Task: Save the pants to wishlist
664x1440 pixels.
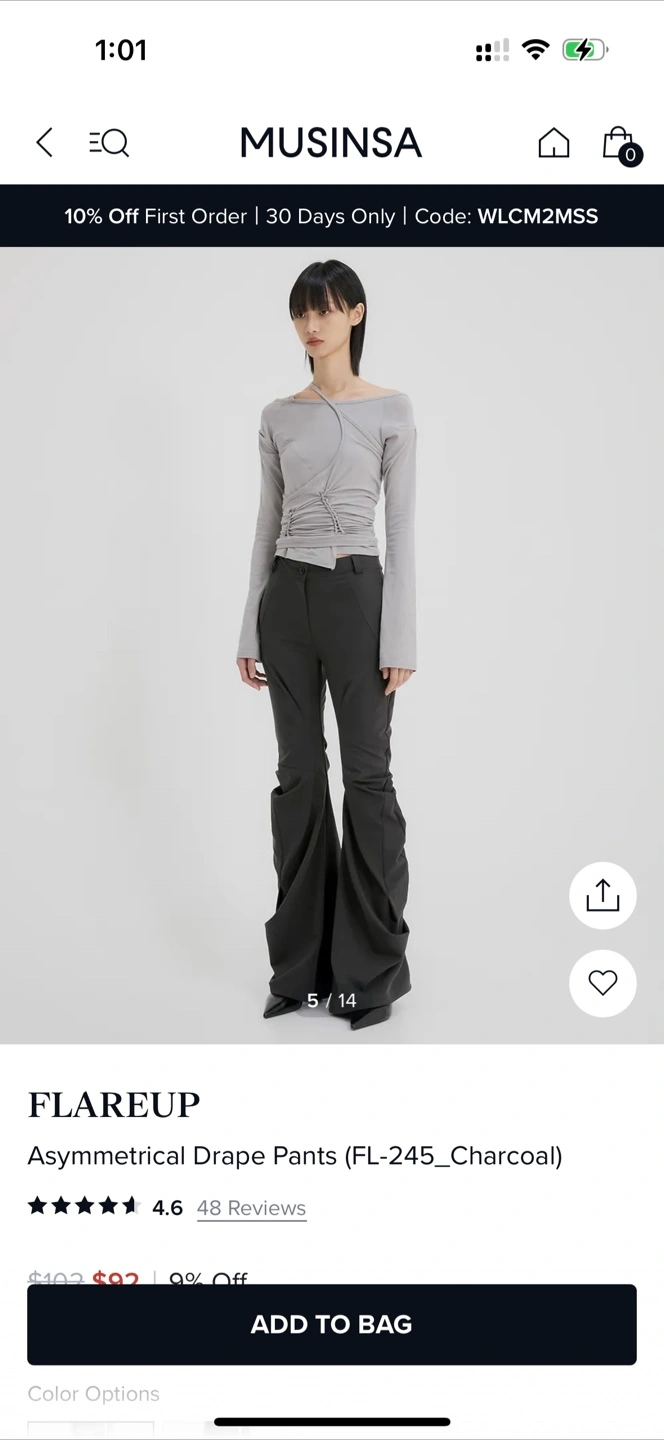Action: [602, 984]
